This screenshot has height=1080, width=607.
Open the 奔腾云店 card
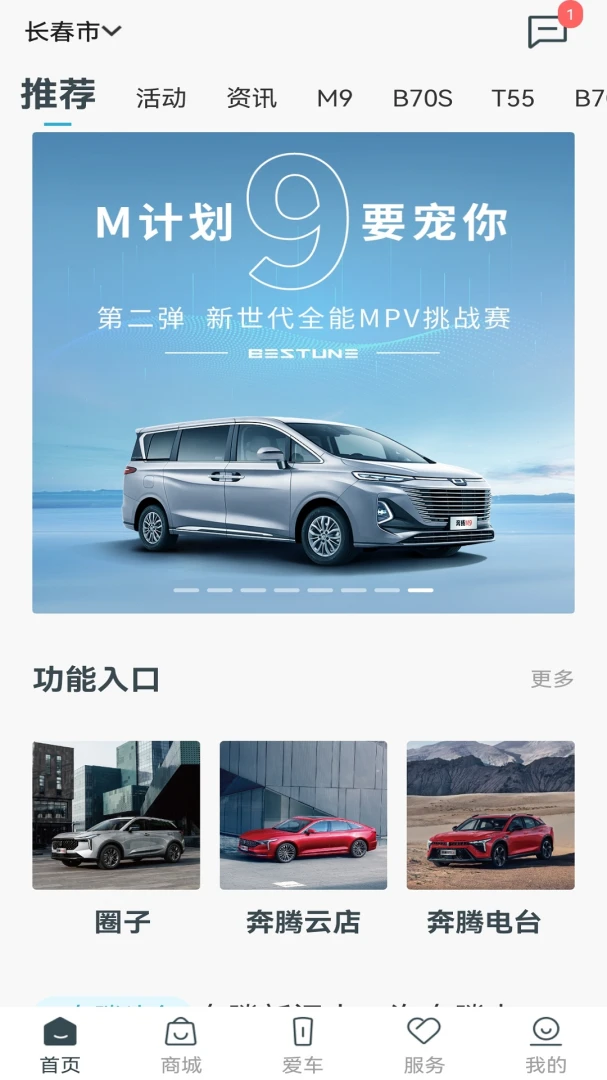[303, 838]
